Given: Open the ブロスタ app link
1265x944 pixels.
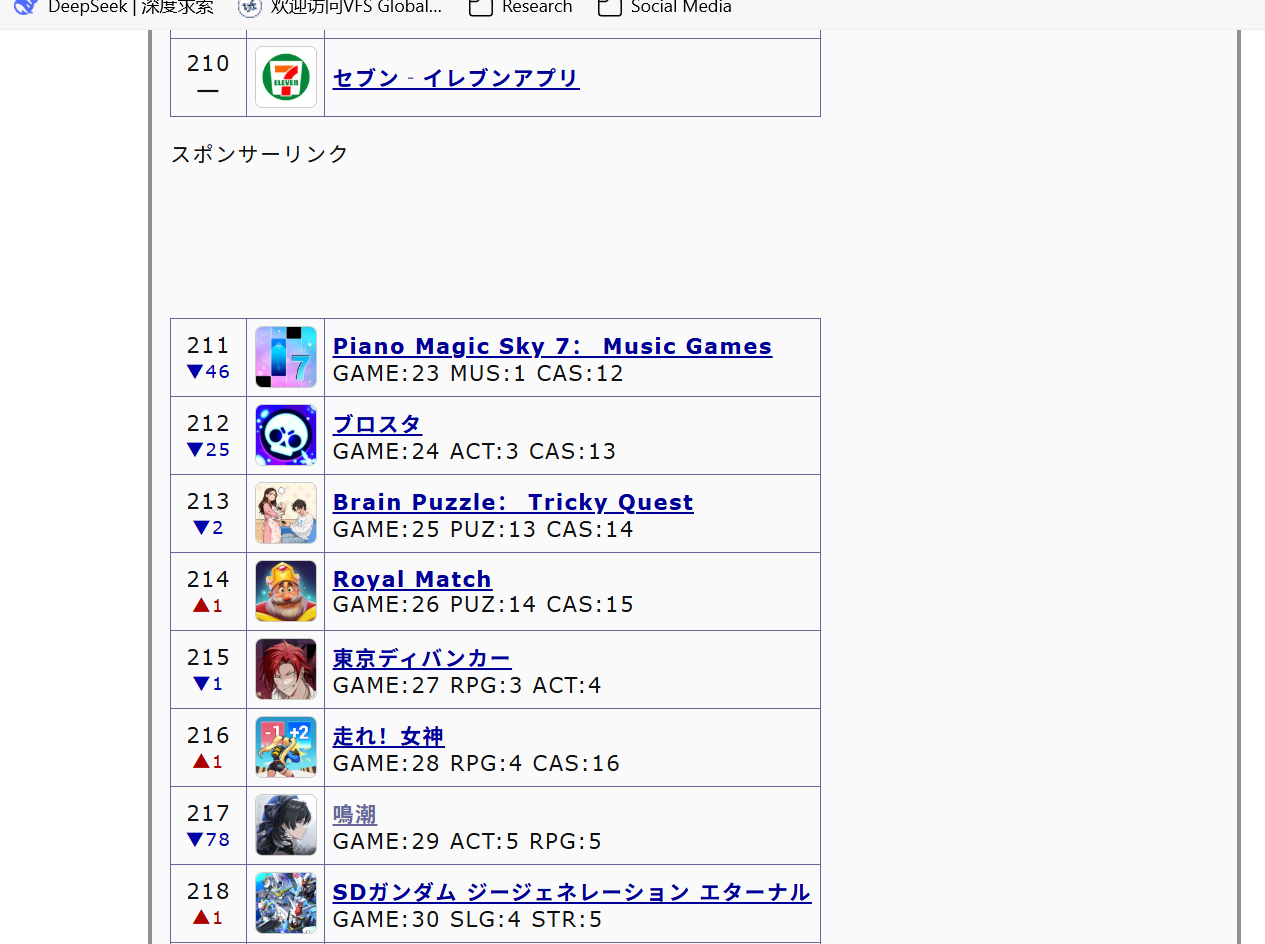Looking at the screenshot, I should point(377,424).
